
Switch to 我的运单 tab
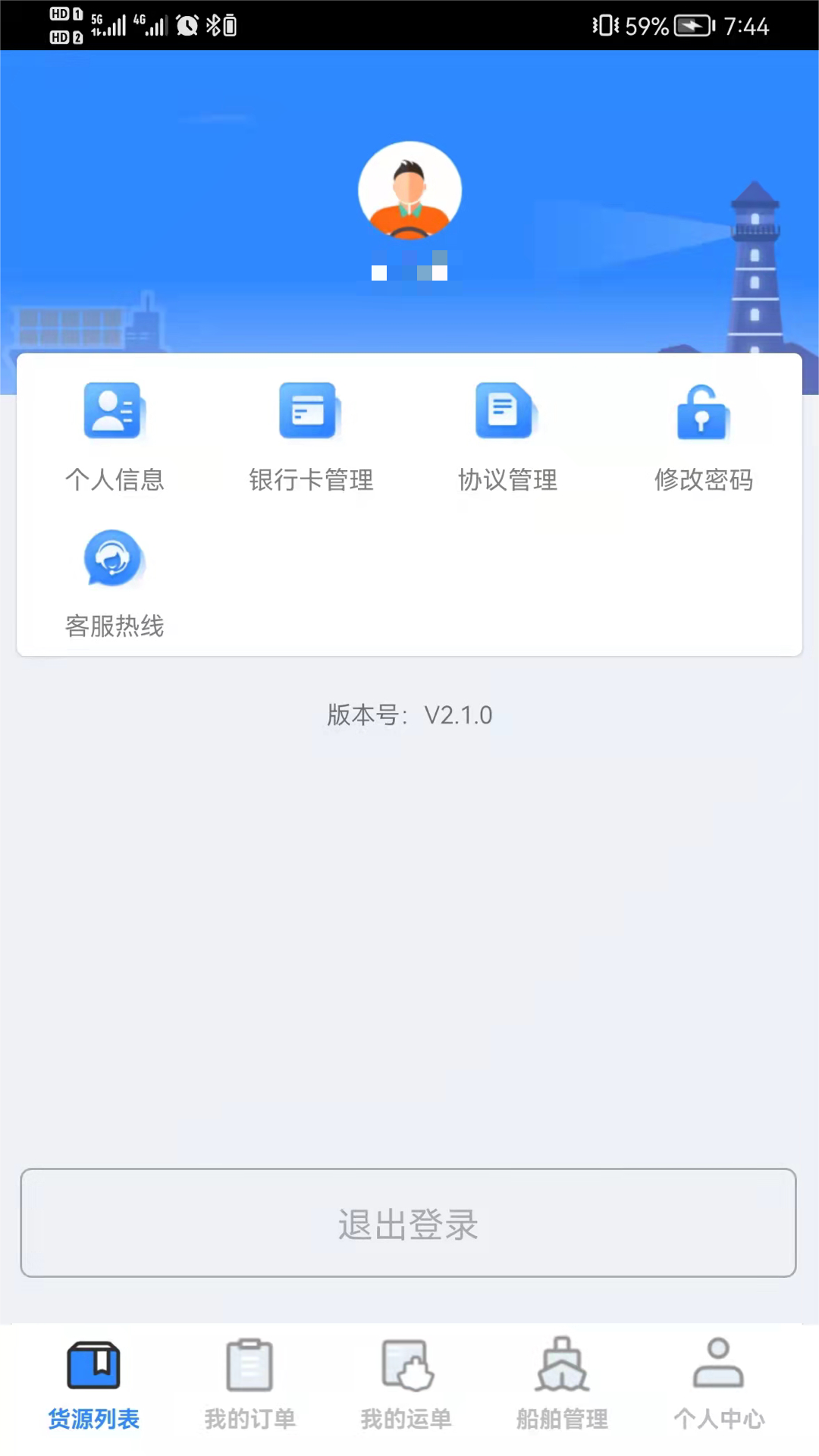point(406,1385)
